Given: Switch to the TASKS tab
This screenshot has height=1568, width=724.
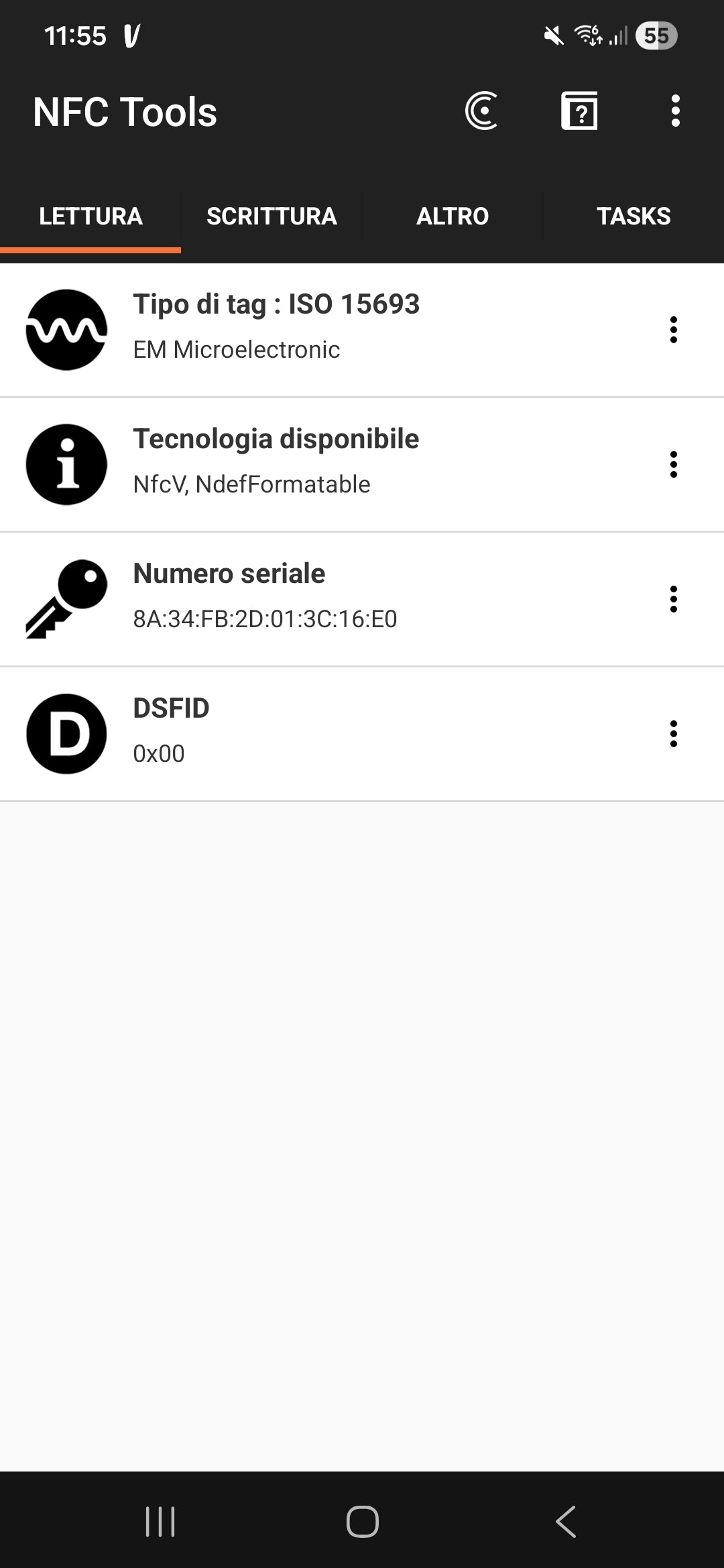Looking at the screenshot, I should [633, 216].
